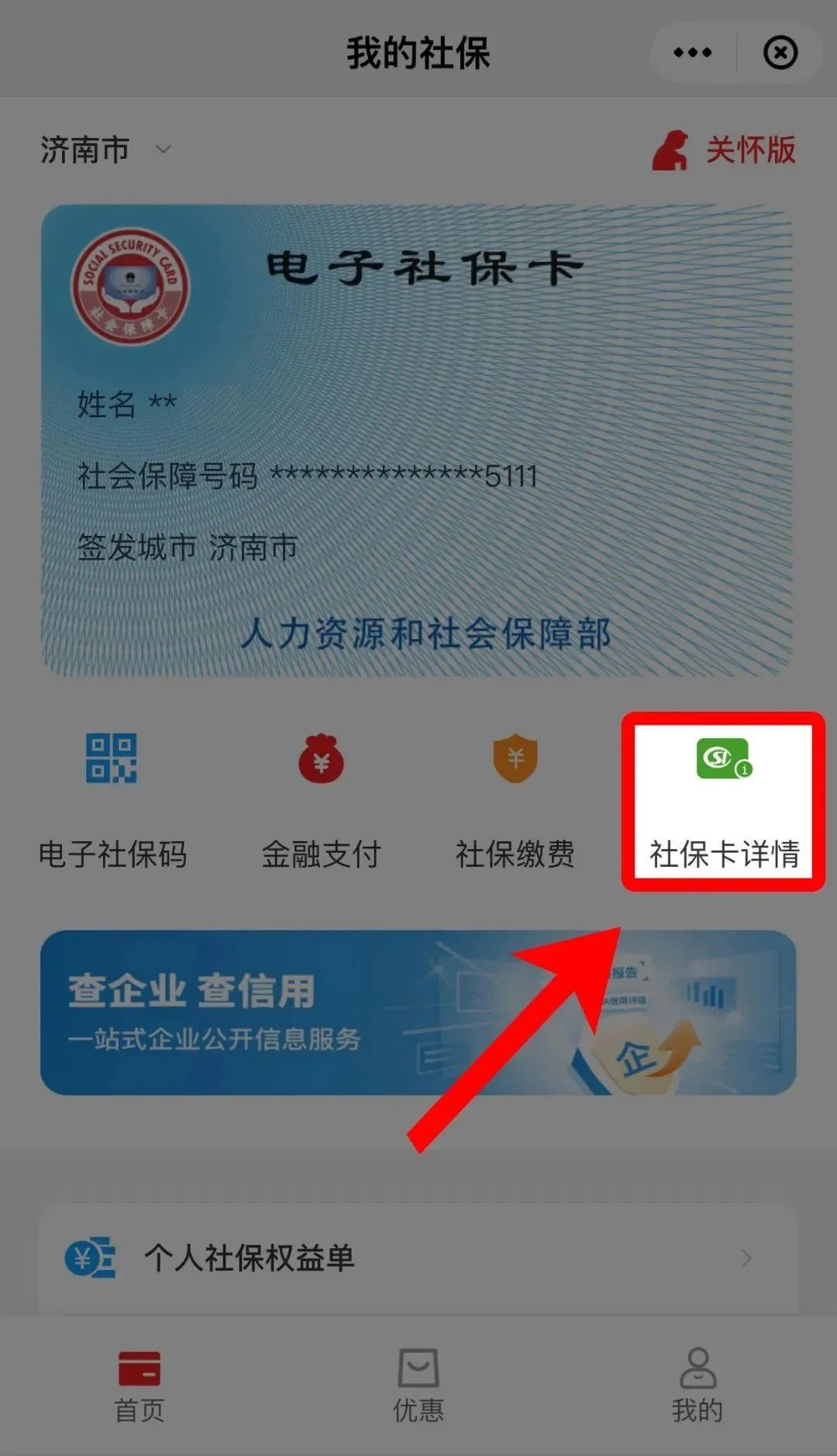The width and height of the screenshot is (837, 1456).
Task: View 社保卡详情
Action: click(724, 801)
